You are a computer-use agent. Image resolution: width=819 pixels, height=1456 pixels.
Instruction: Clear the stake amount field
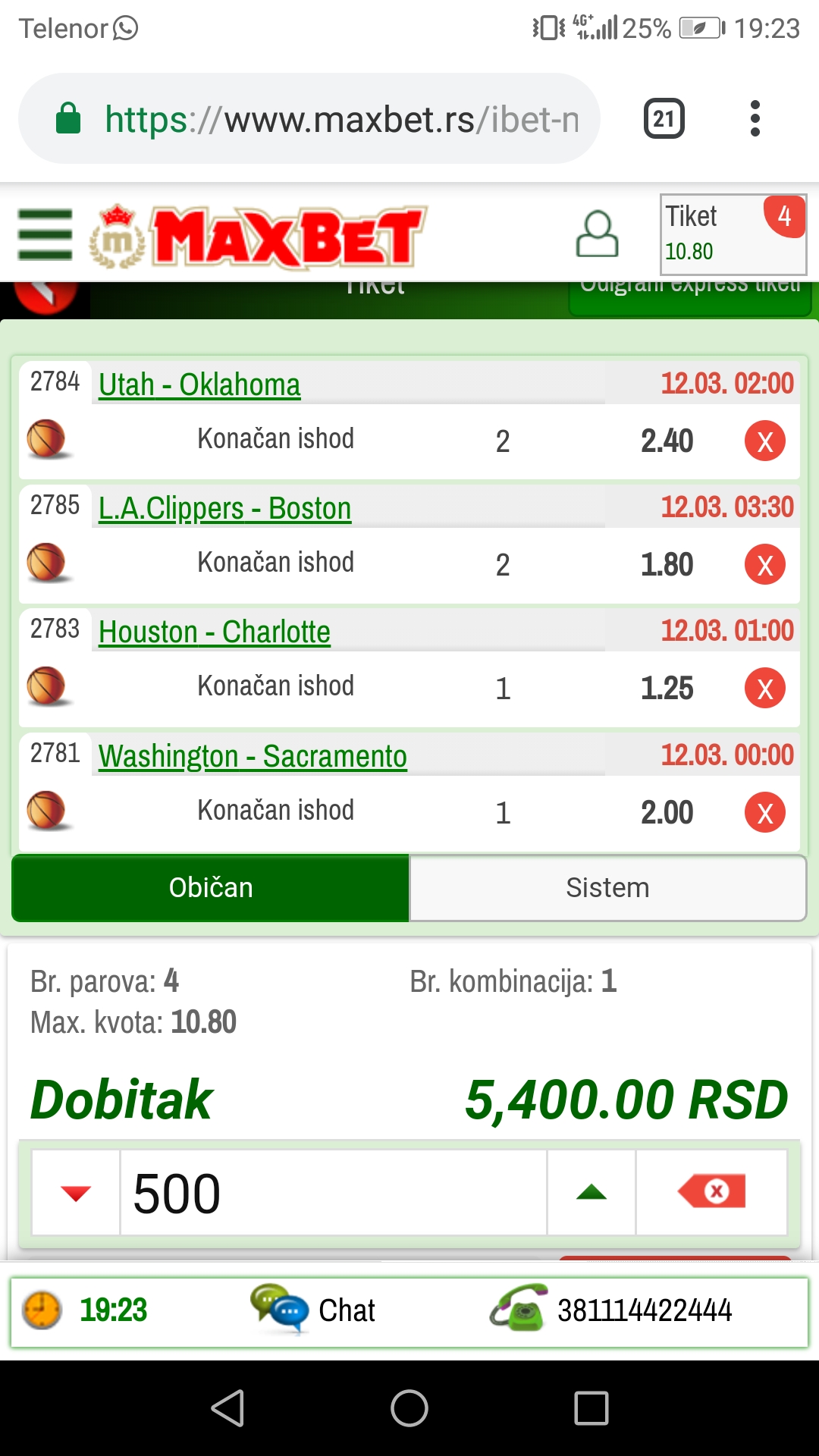711,1192
